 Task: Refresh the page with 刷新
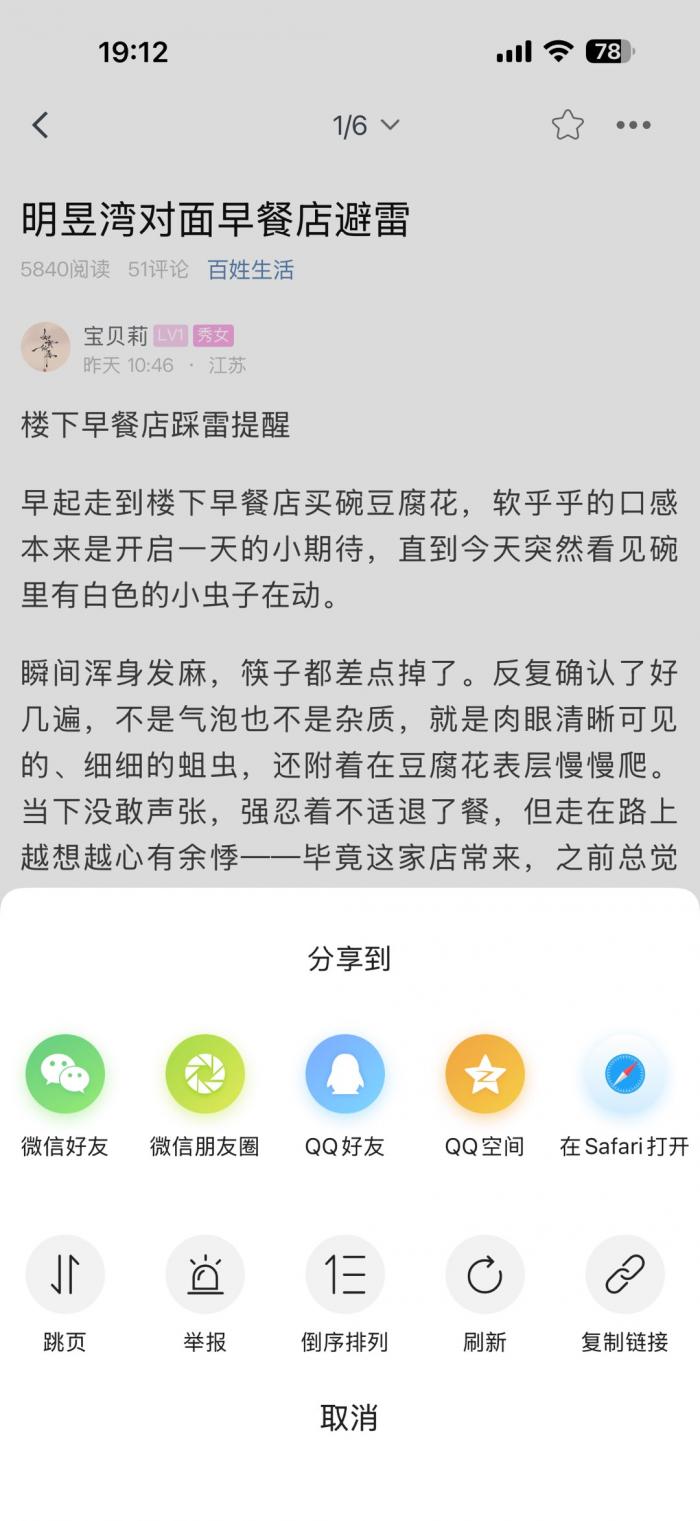pos(485,1274)
